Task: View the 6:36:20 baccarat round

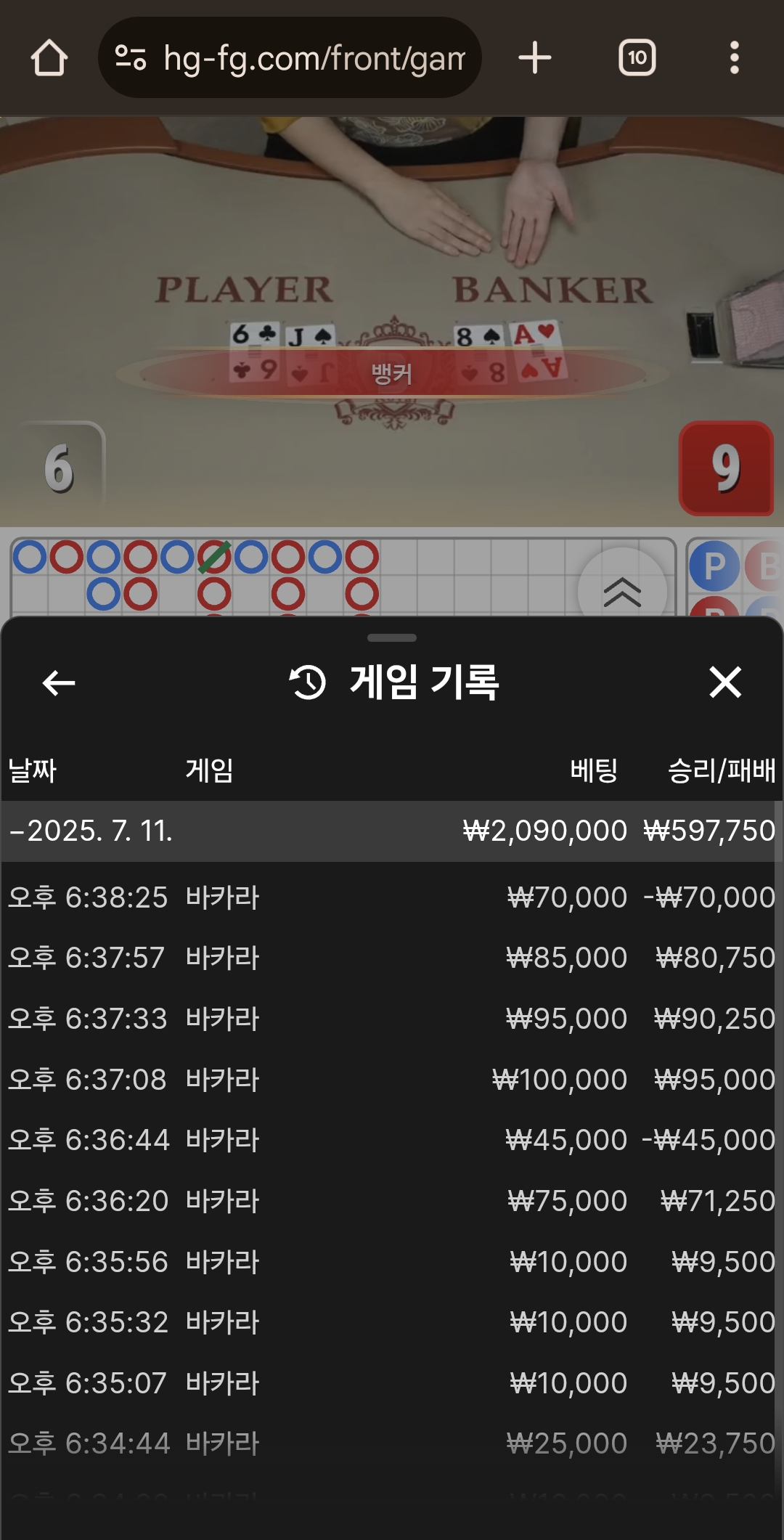Action: tap(392, 1201)
